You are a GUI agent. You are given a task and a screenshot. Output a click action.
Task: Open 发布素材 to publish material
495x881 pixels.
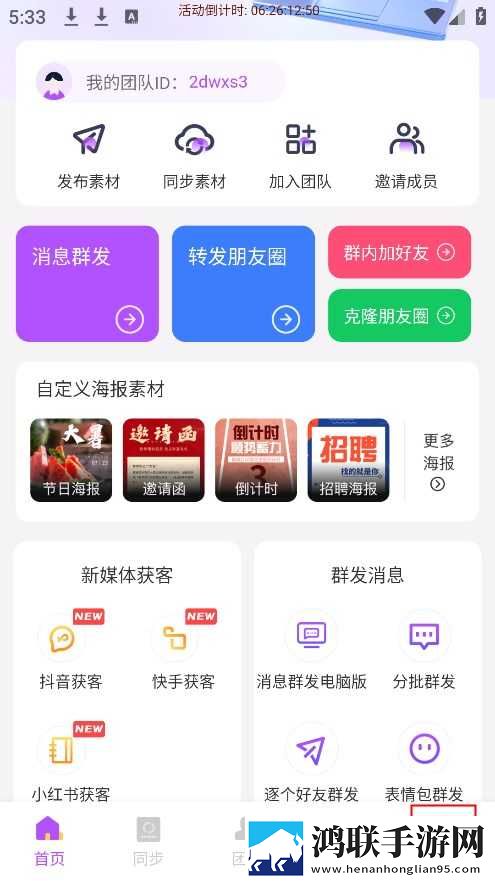point(89,156)
